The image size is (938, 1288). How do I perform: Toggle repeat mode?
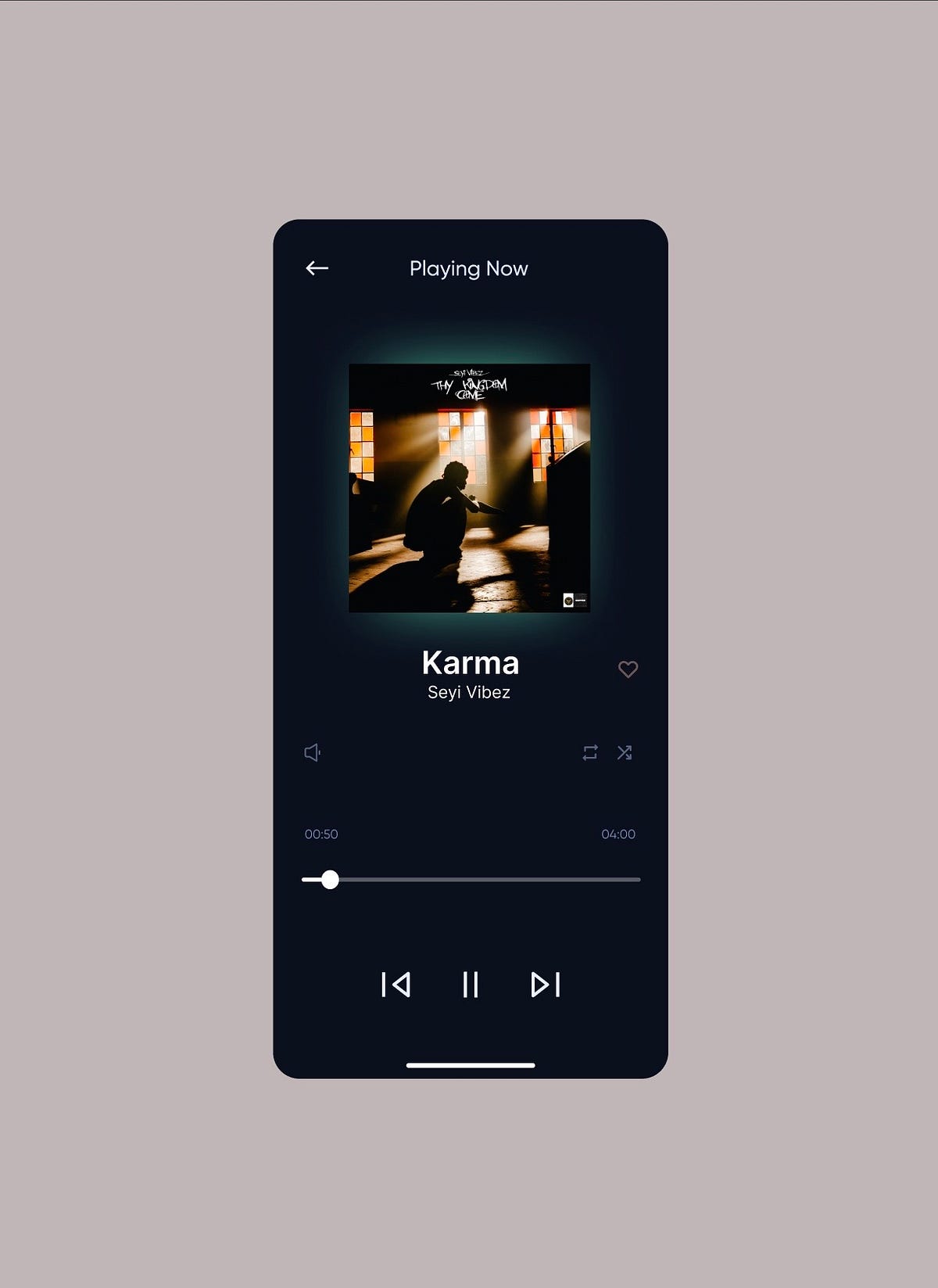pos(590,752)
